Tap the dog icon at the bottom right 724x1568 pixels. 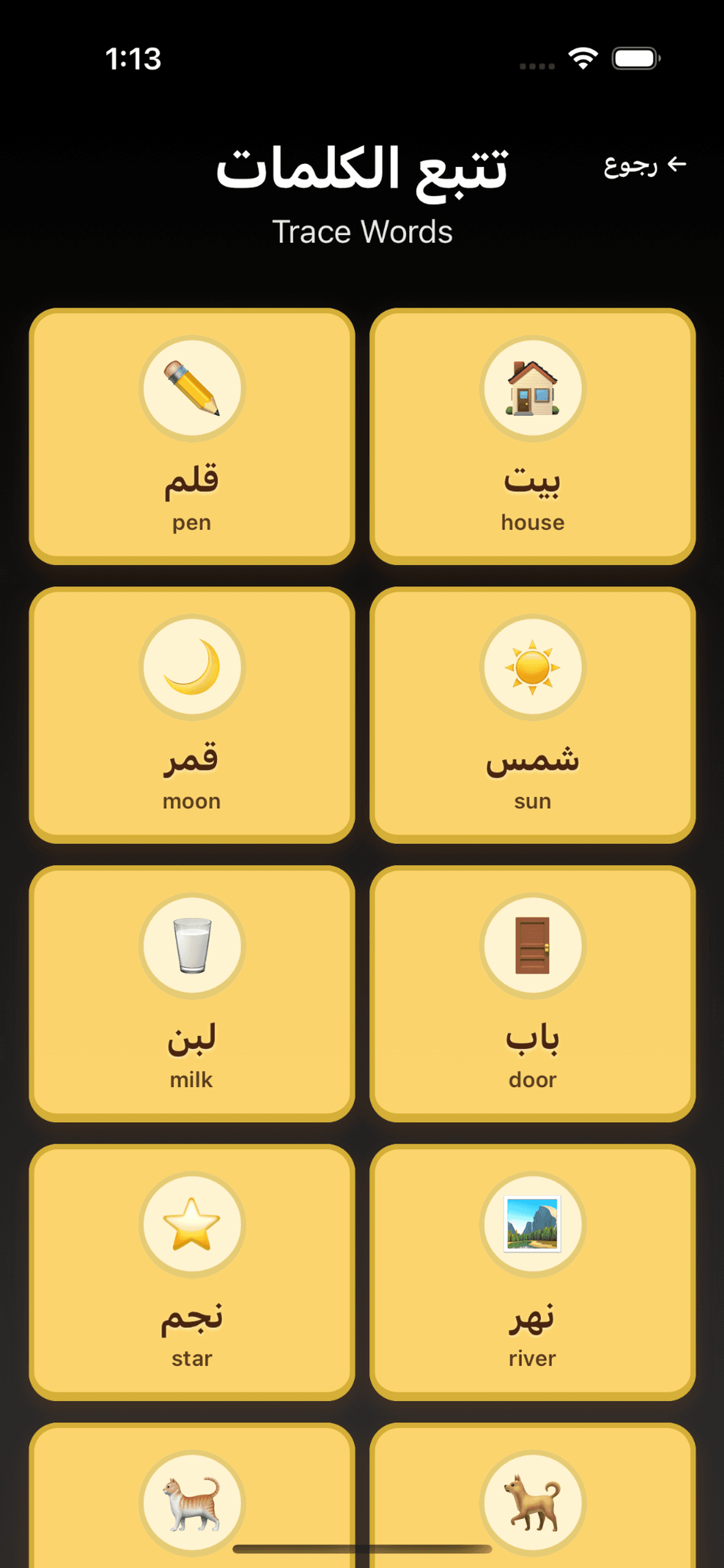pyautogui.click(x=532, y=1502)
